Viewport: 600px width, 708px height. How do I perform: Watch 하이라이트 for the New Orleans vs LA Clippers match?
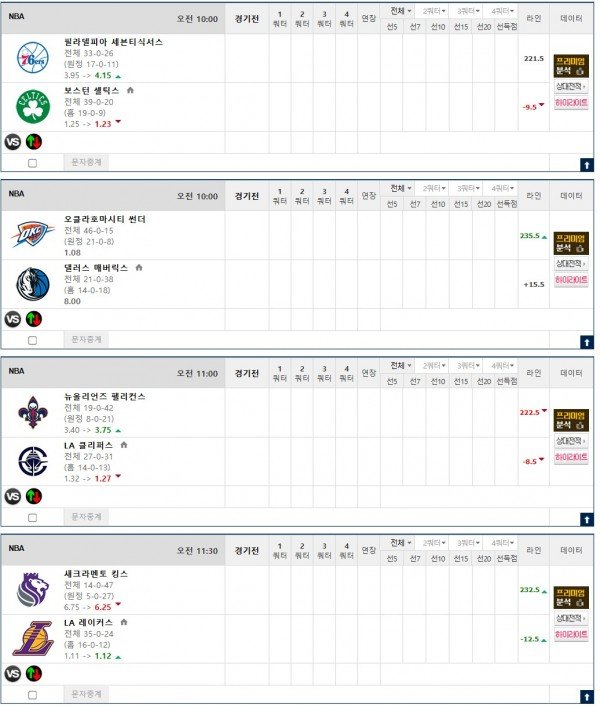(571, 457)
